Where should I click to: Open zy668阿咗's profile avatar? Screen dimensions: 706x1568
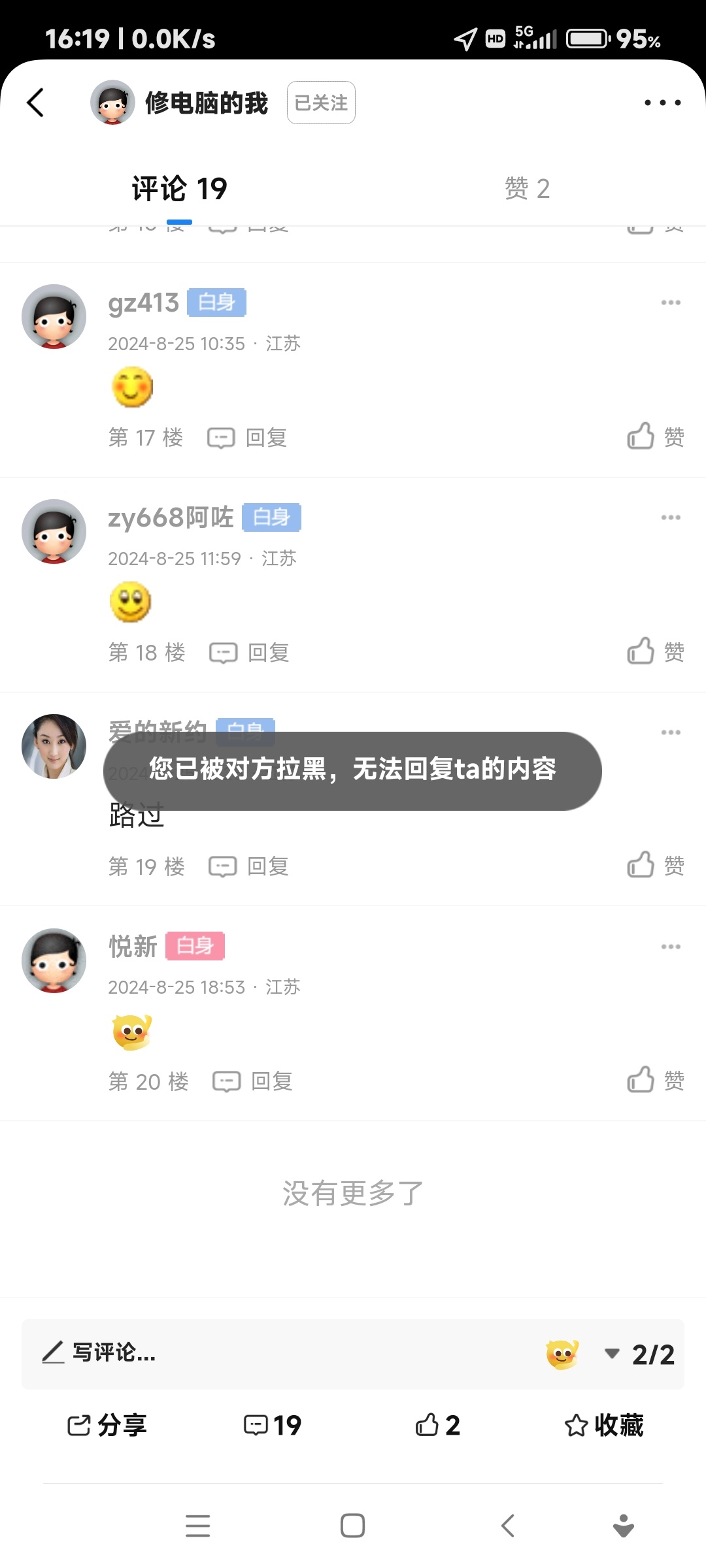coord(54,531)
